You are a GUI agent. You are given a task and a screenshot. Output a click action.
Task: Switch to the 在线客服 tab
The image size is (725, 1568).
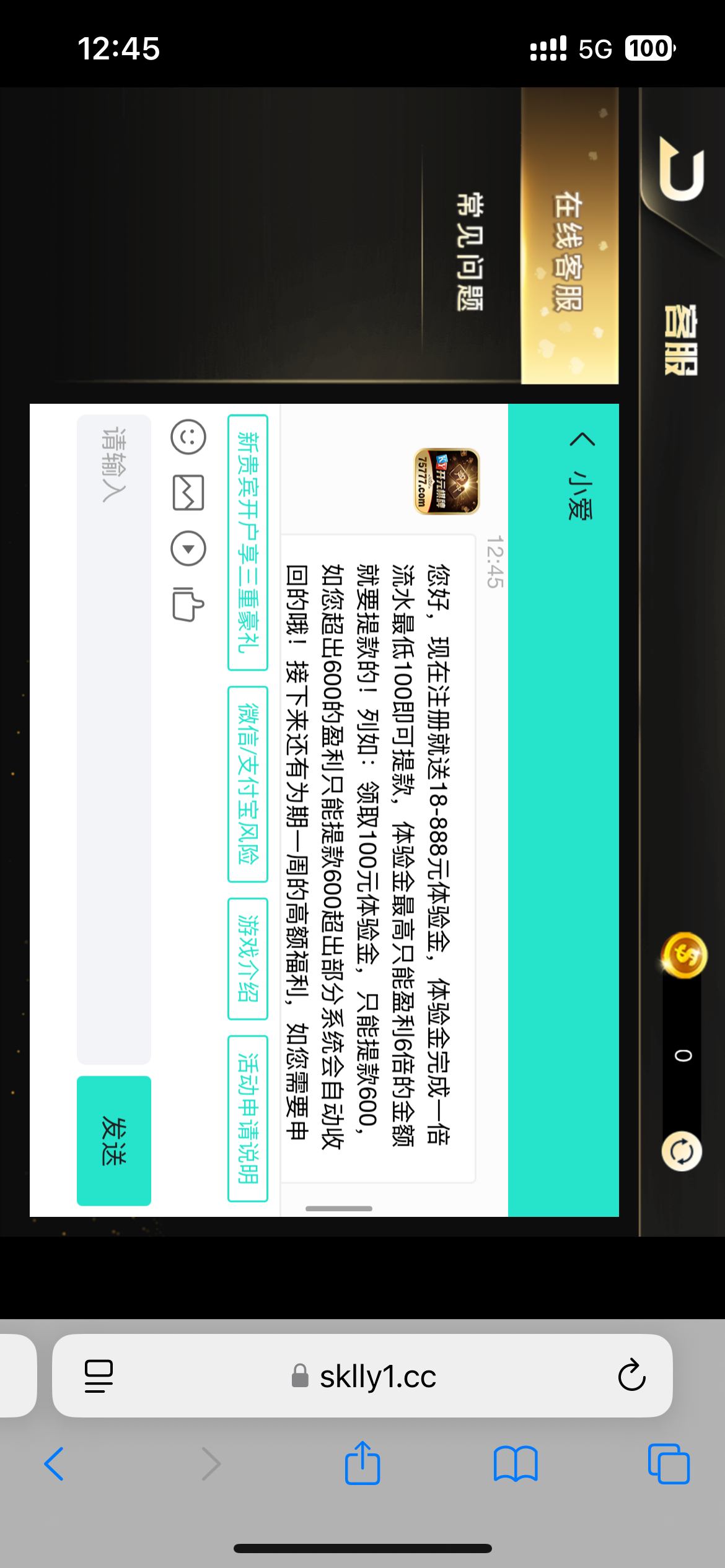[569, 251]
